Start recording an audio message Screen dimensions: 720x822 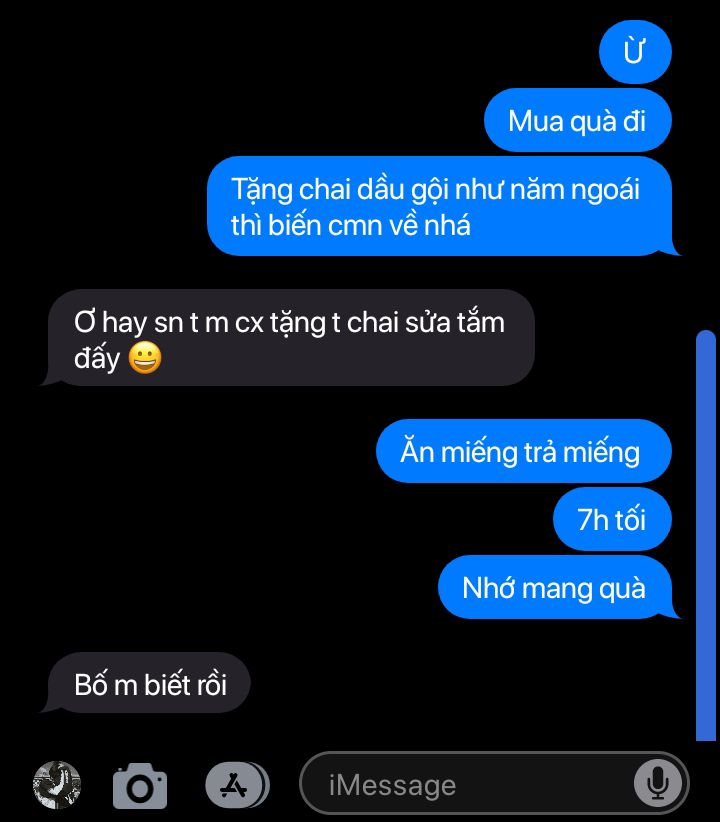[x=658, y=785]
